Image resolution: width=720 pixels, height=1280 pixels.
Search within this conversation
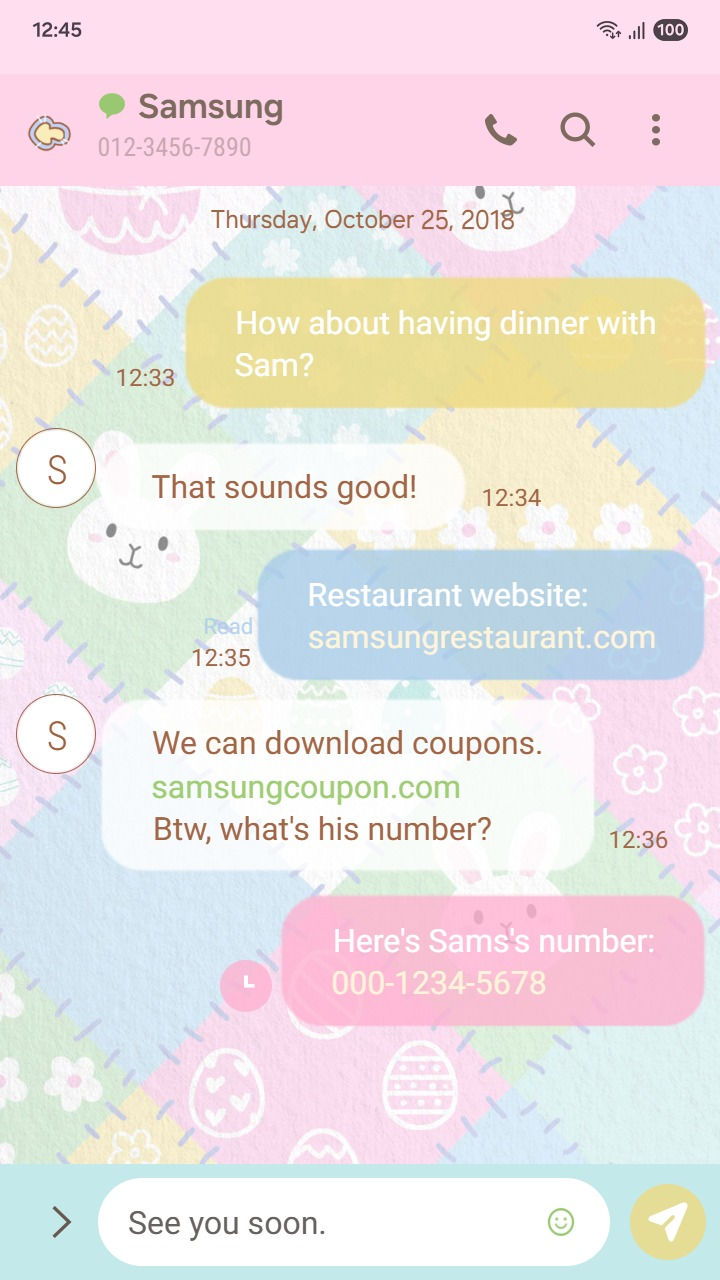577,130
